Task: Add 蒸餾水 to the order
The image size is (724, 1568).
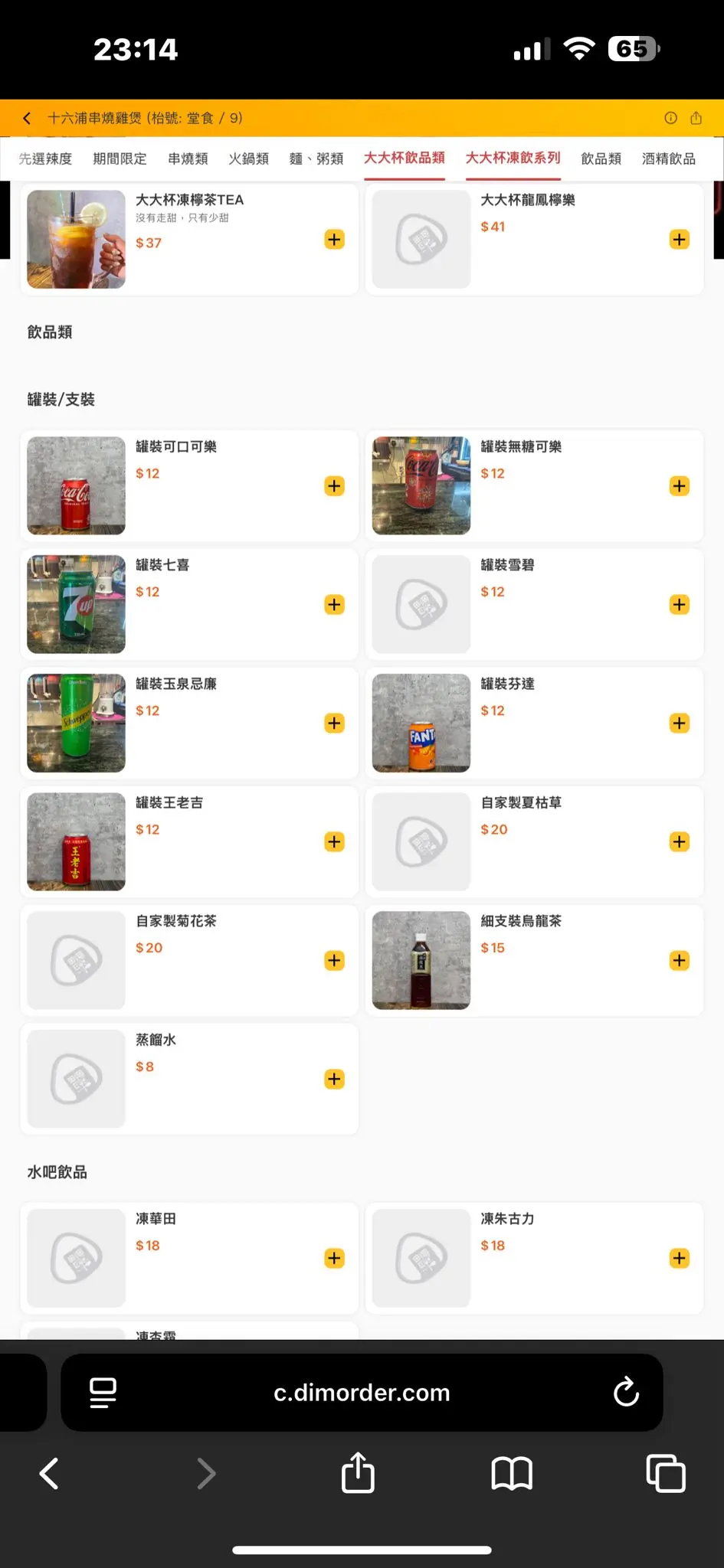Action: point(334,1080)
